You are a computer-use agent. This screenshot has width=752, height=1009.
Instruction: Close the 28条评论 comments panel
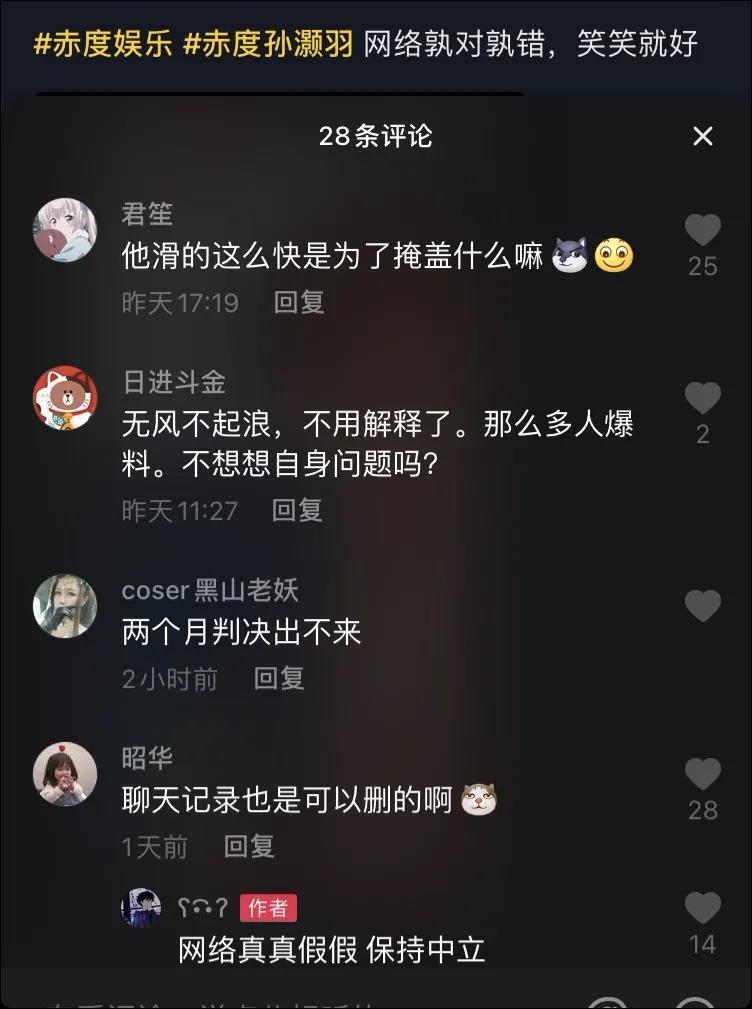click(703, 136)
